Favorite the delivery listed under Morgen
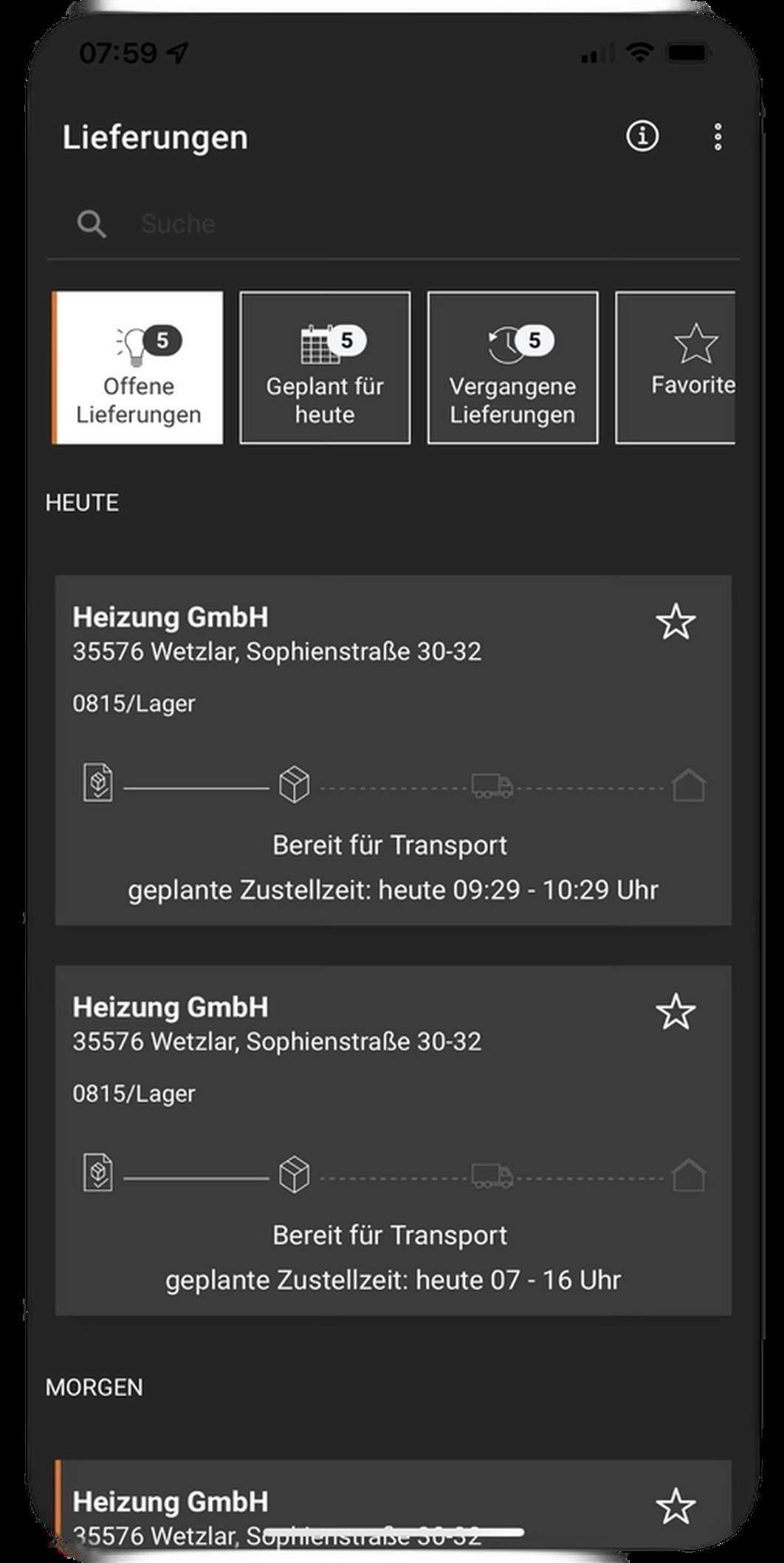784x1563 pixels. point(675,1505)
